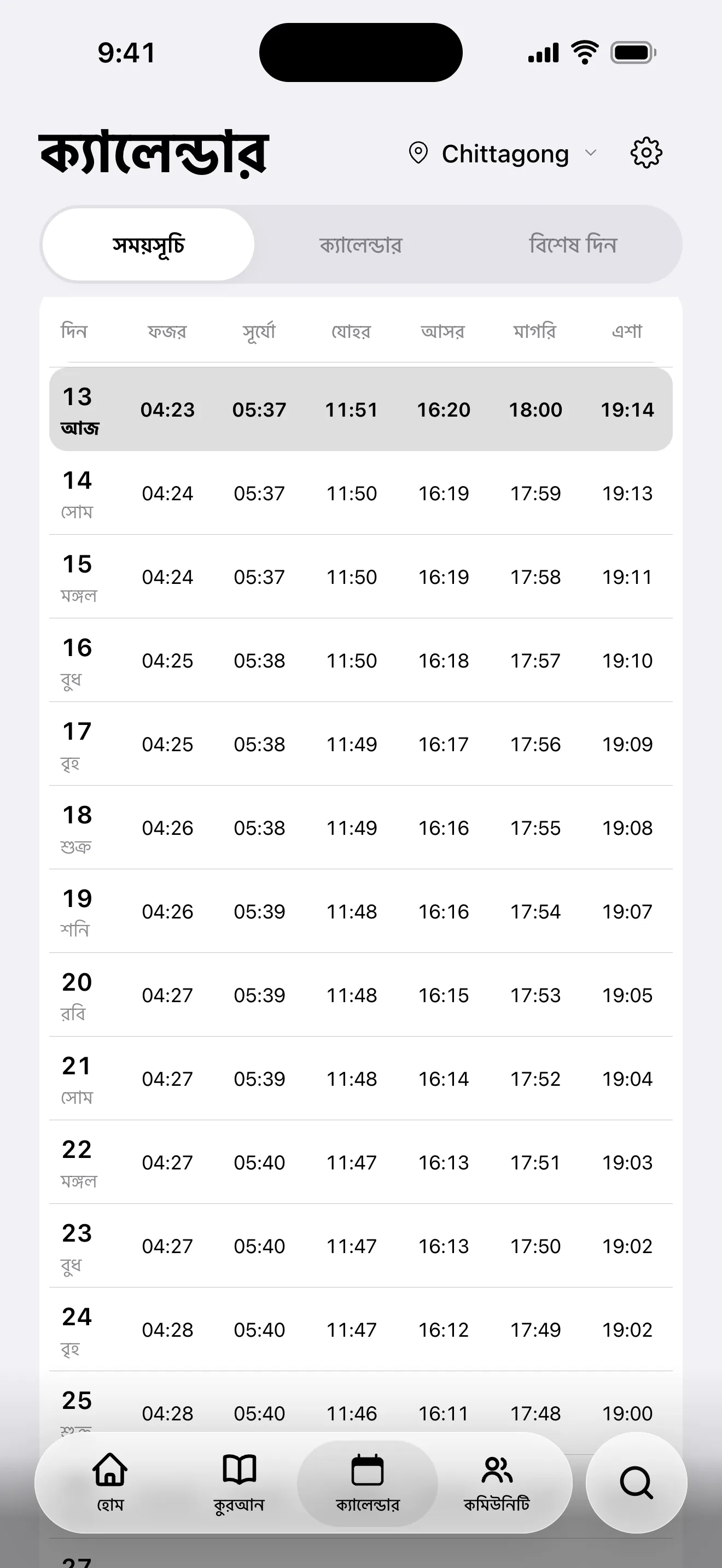Select the ক্যালেন্ডার tab in the bottom bar
The width and height of the screenshot is (722, 1568).
point(368,1483)
